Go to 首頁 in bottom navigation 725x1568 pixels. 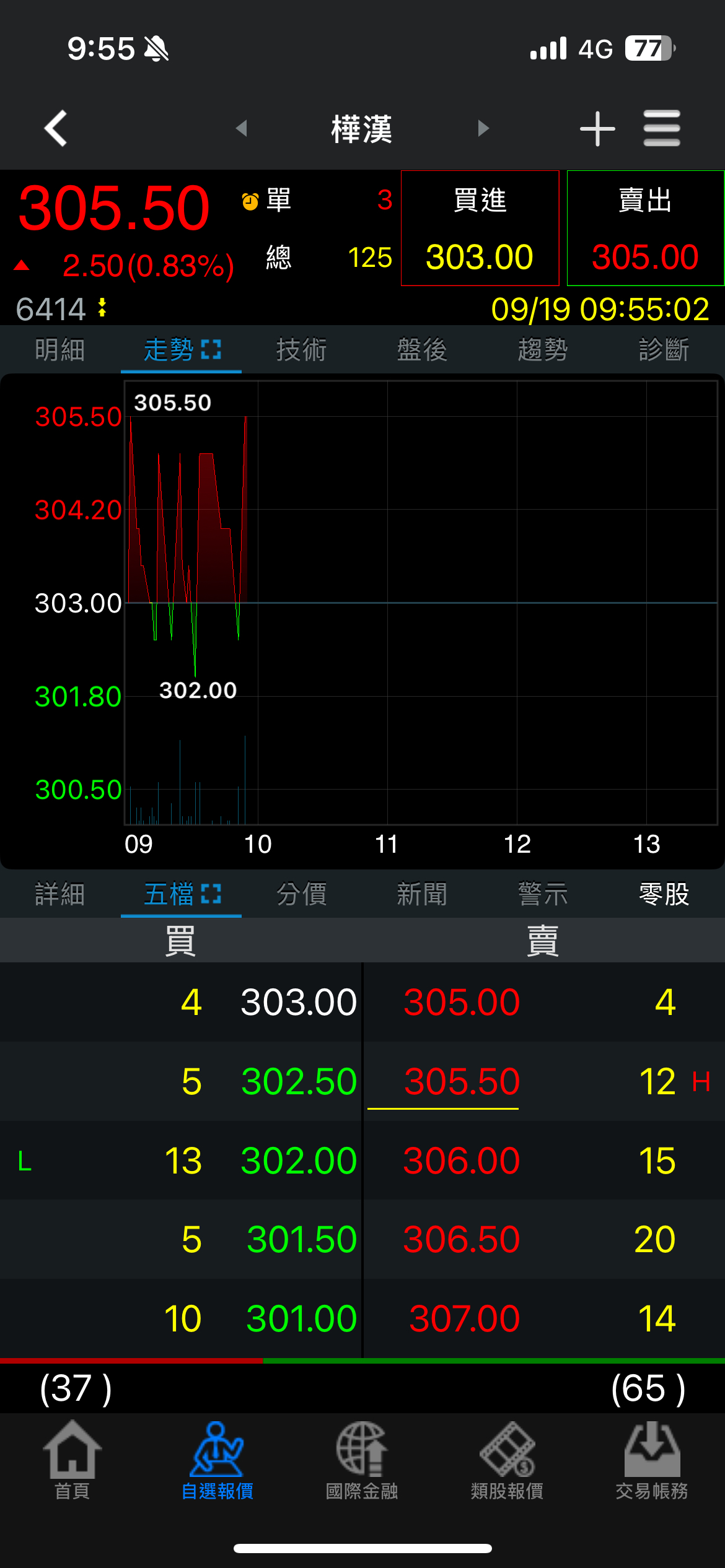(x=72, y=1460)
